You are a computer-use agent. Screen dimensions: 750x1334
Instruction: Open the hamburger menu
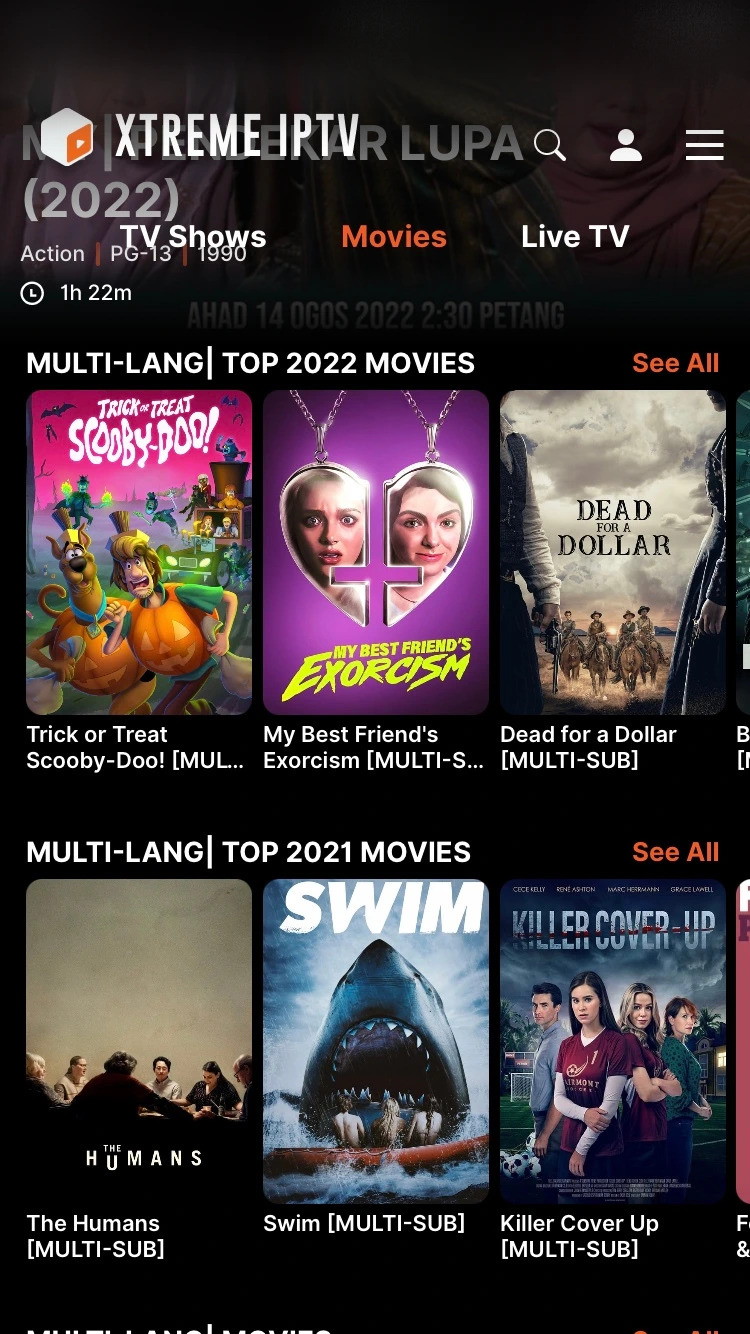click(704, 145)
